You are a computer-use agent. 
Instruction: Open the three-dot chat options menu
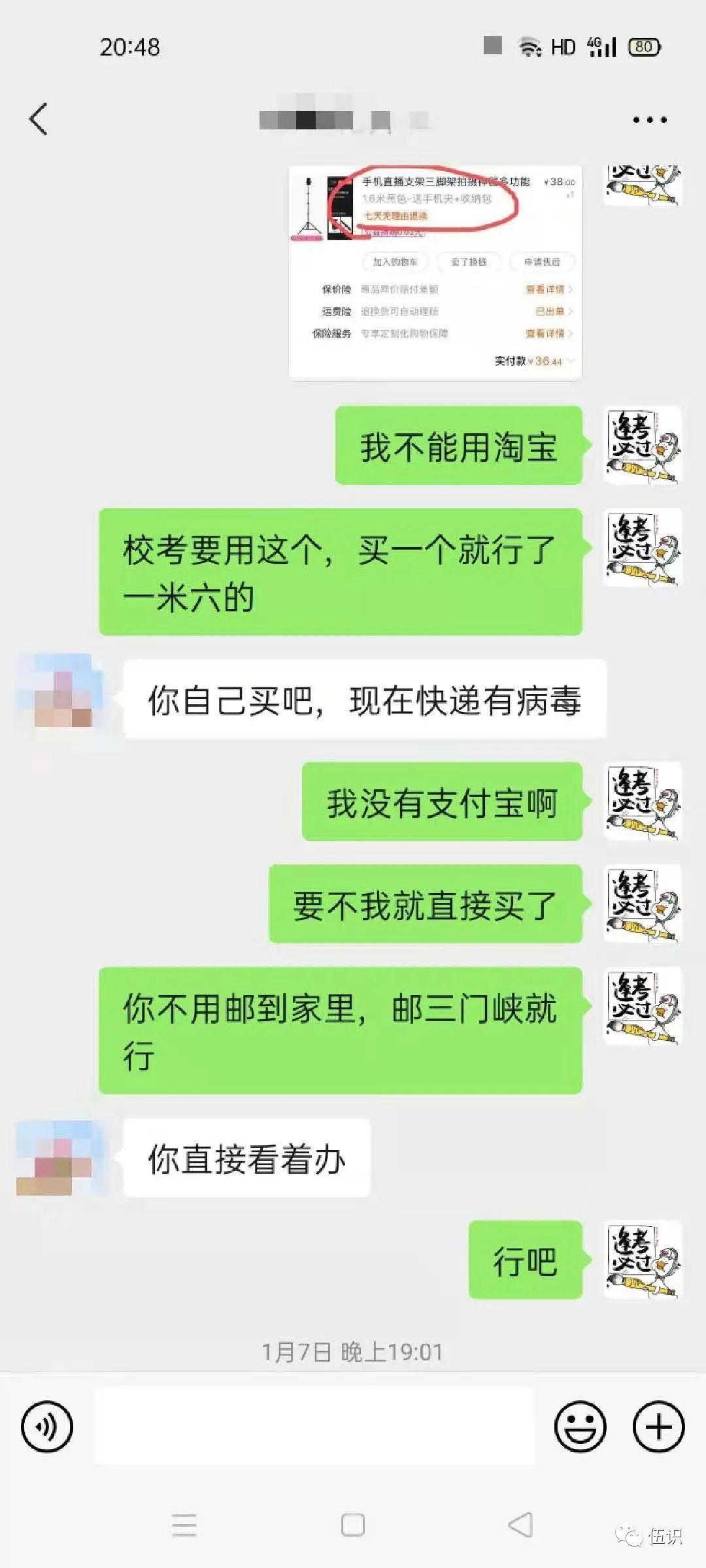pyautogui.click(x=649, y=120)
